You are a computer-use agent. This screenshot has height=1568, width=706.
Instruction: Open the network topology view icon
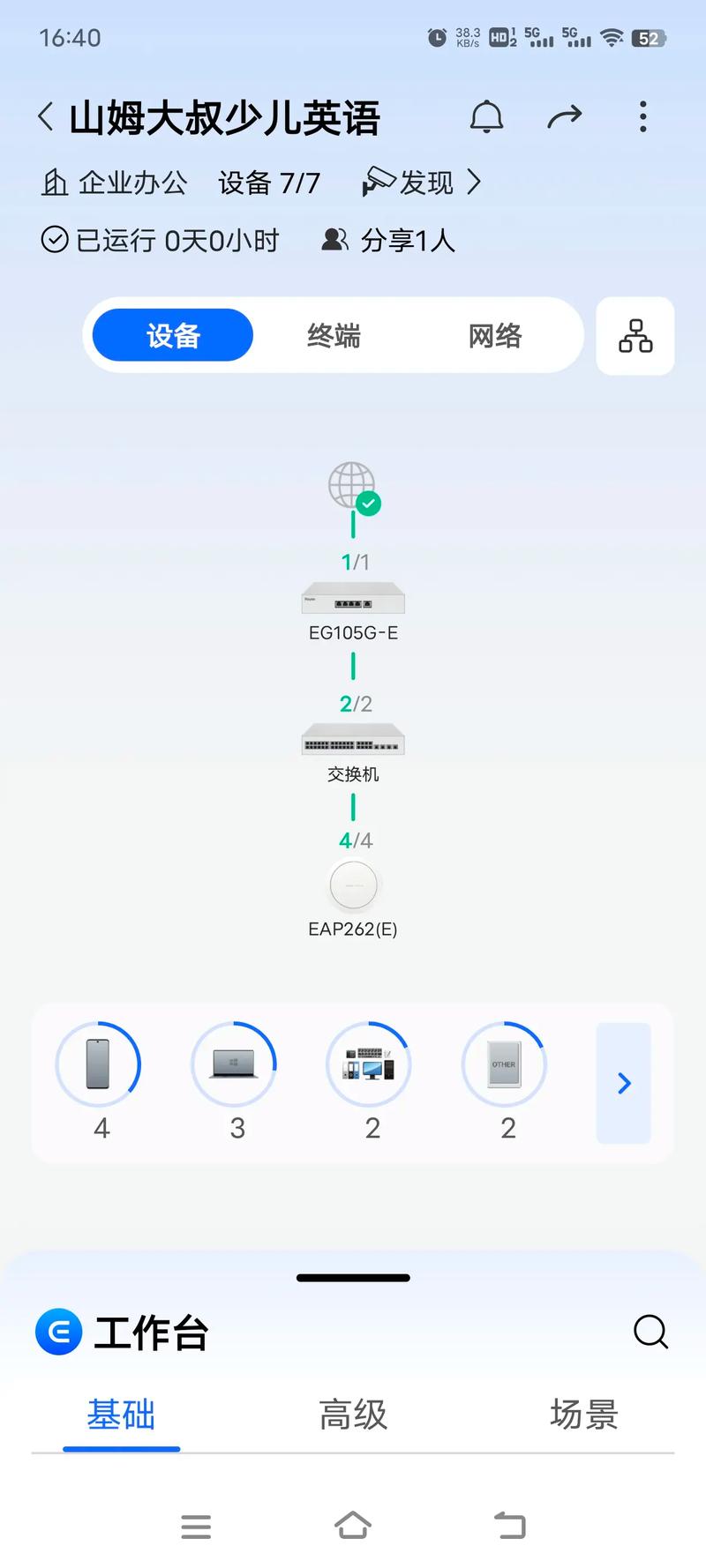[x=635, y=336]
